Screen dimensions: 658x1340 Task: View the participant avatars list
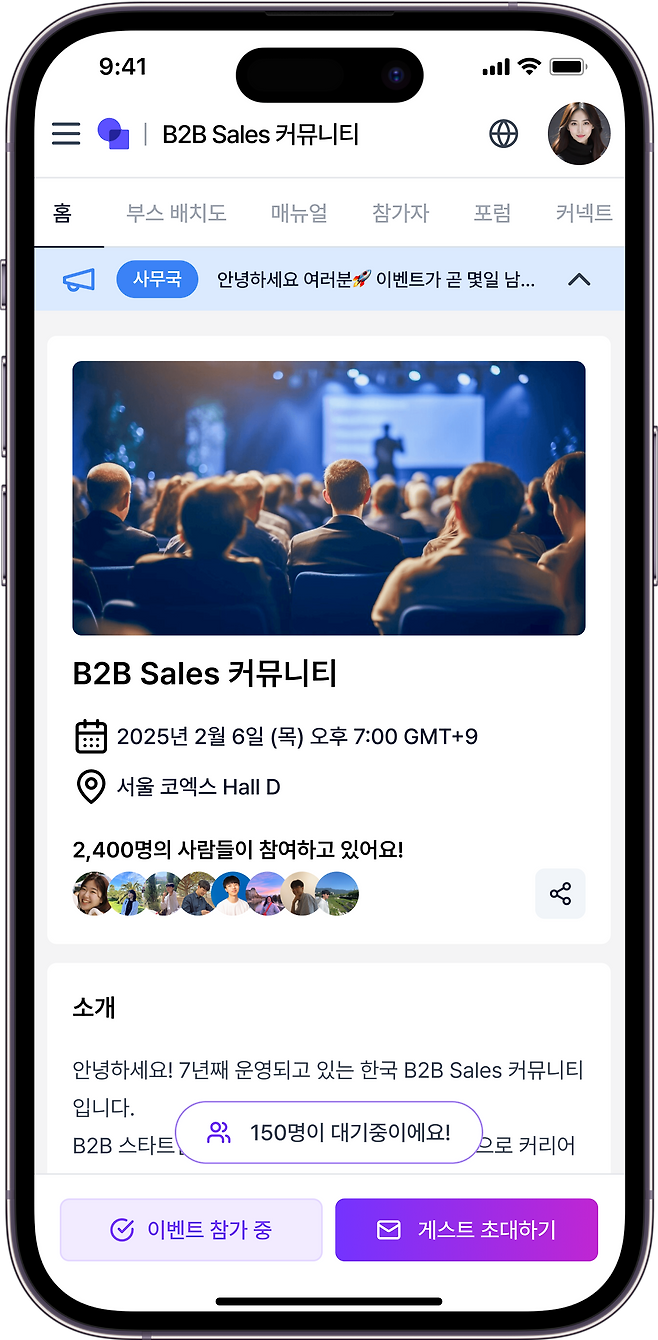(216, 894)
